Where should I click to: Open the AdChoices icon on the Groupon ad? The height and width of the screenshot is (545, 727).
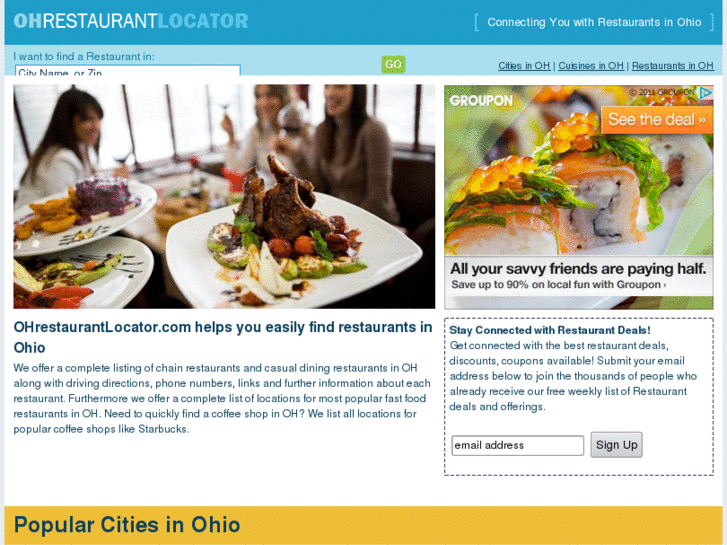[706, 93]
